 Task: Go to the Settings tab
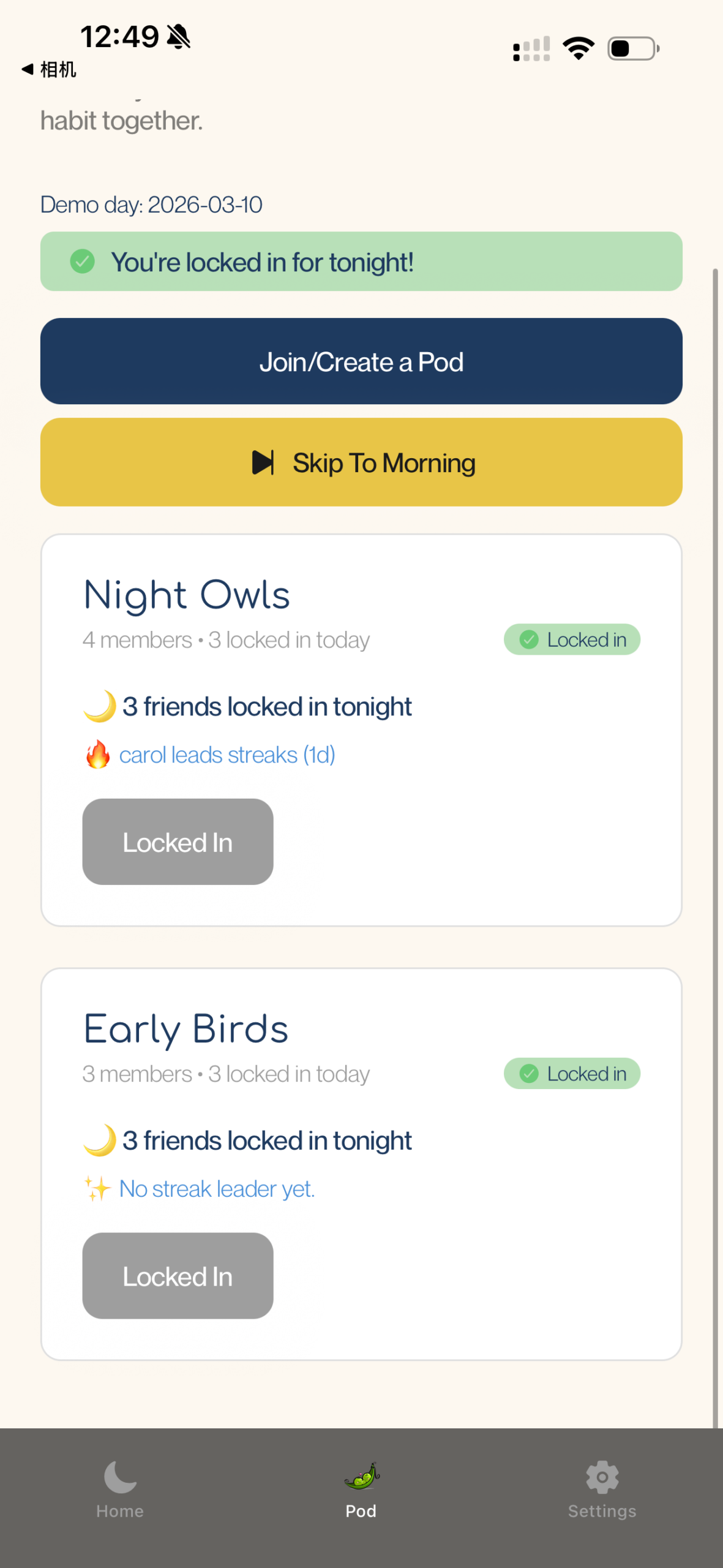(602, 1488)
